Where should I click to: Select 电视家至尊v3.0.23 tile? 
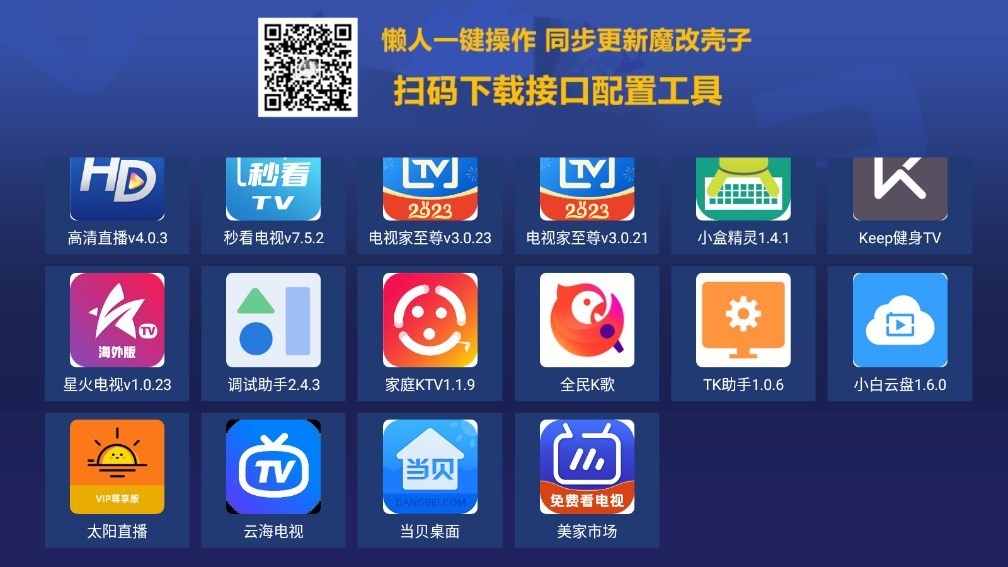(x=430, y=200)
